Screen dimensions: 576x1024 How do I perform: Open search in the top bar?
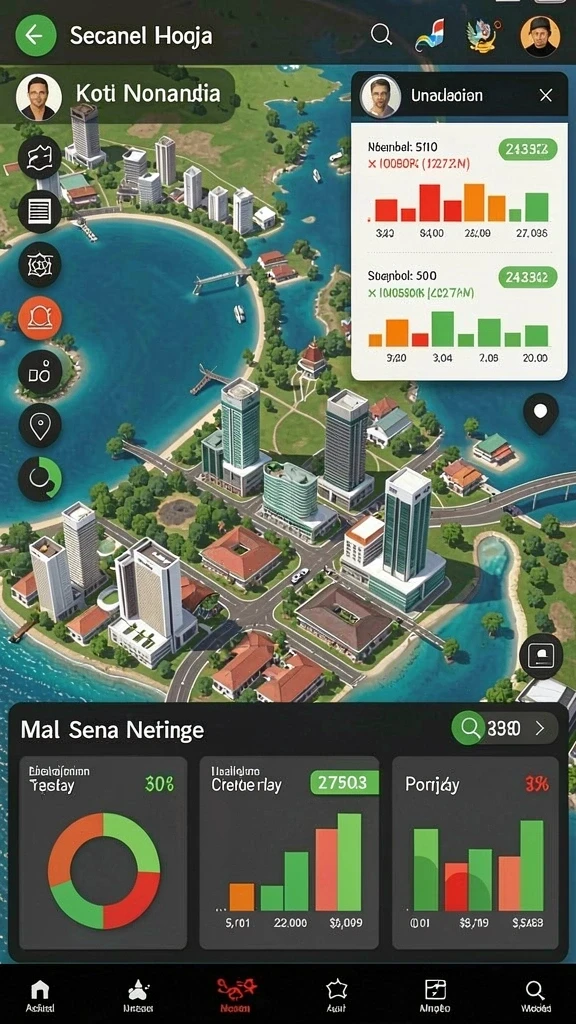tap(381, 35)
